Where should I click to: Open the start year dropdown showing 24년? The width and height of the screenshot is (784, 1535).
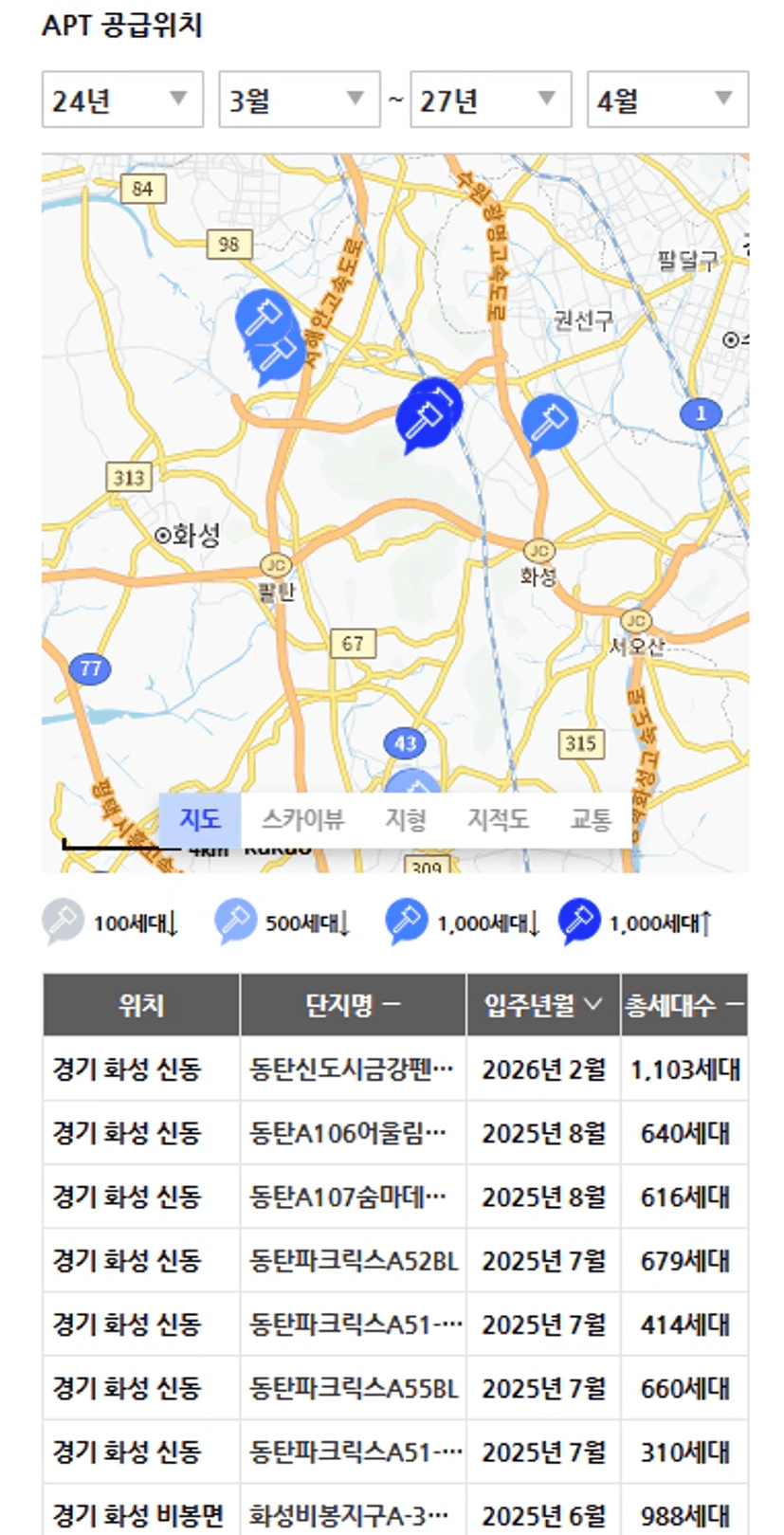pyautogui.click(x=121, y=100)
